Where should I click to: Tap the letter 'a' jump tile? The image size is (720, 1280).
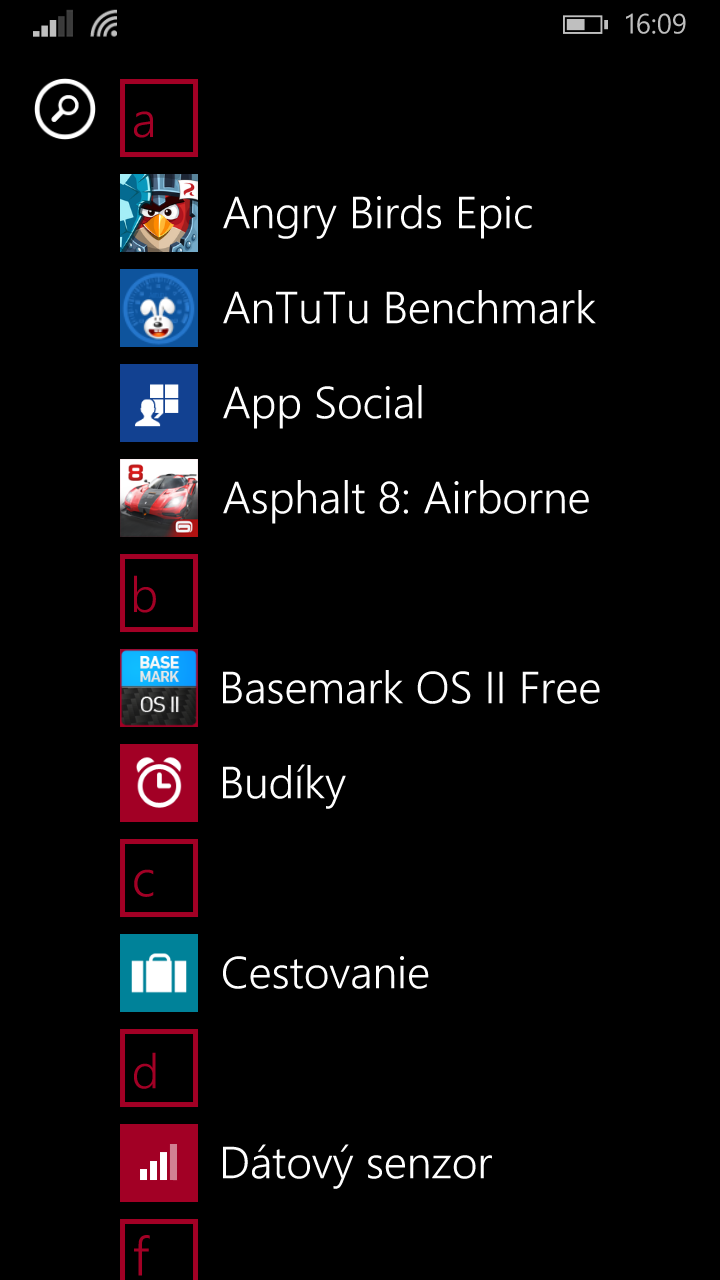[x=159, y=118]
